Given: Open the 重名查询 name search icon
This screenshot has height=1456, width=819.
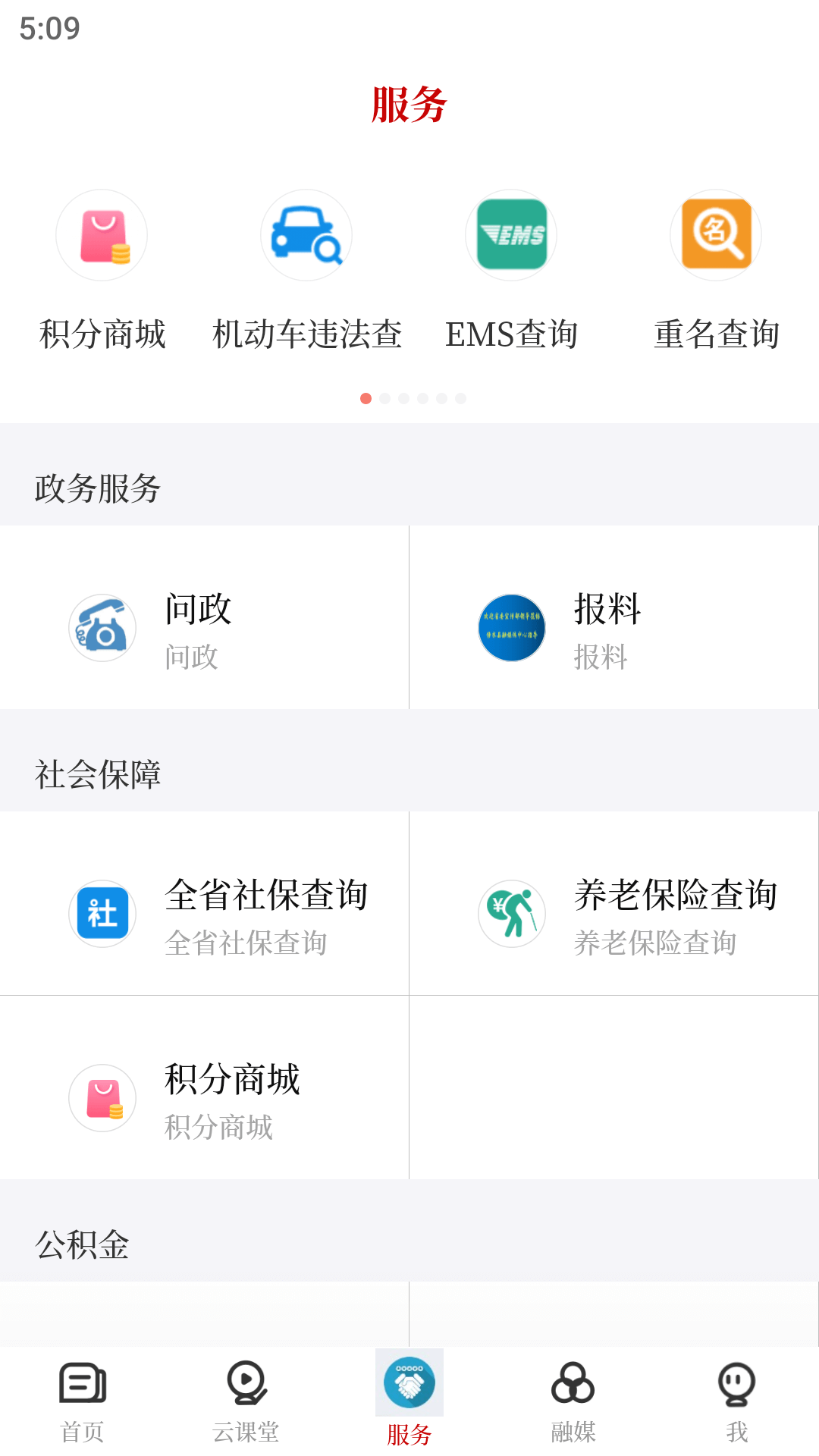Looking at the screenshot, I should coord(715,235).
